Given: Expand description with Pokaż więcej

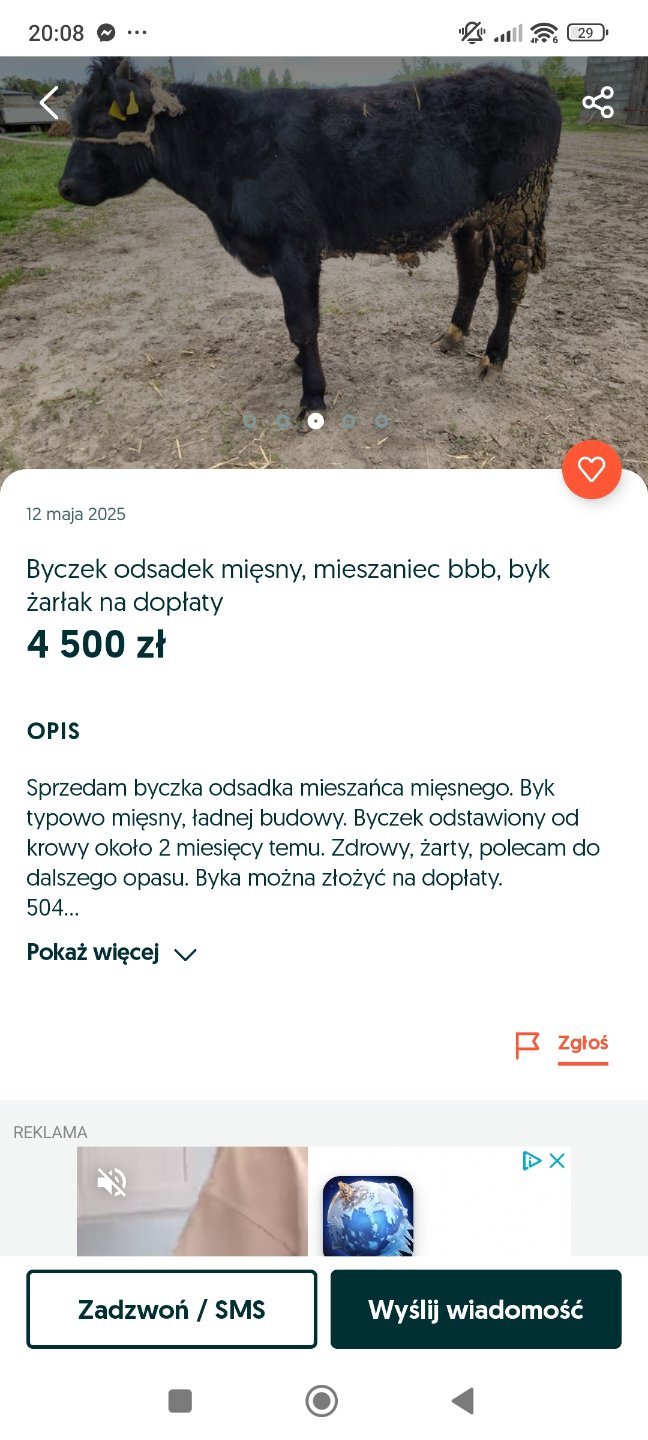Looking at the screenshot, I should pyautogui.click(x=111, y=953).
